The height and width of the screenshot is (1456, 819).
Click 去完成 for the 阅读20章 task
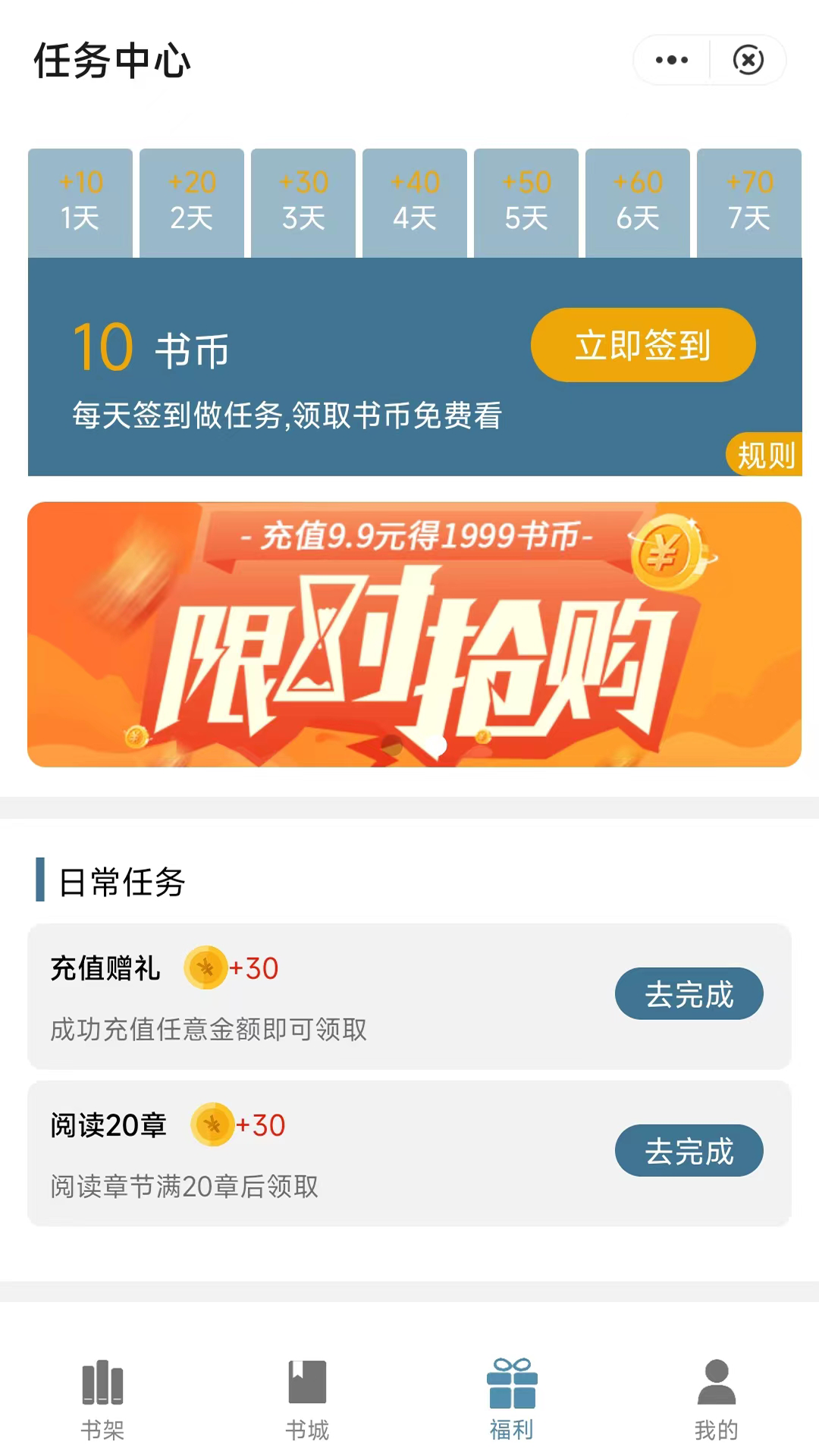(689, 1150)
